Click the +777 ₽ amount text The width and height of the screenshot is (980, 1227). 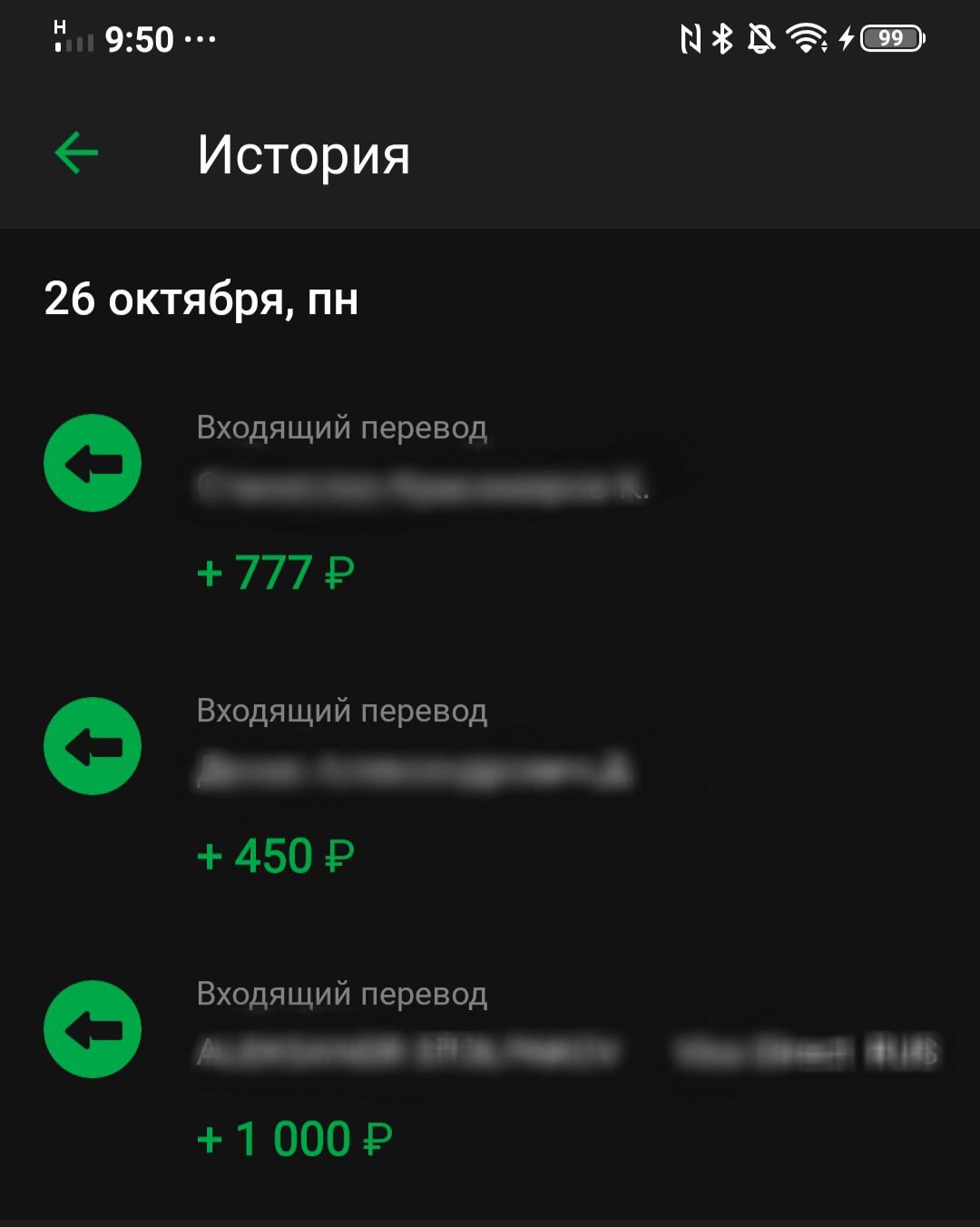pyautogui.click(x=274, y=572)
